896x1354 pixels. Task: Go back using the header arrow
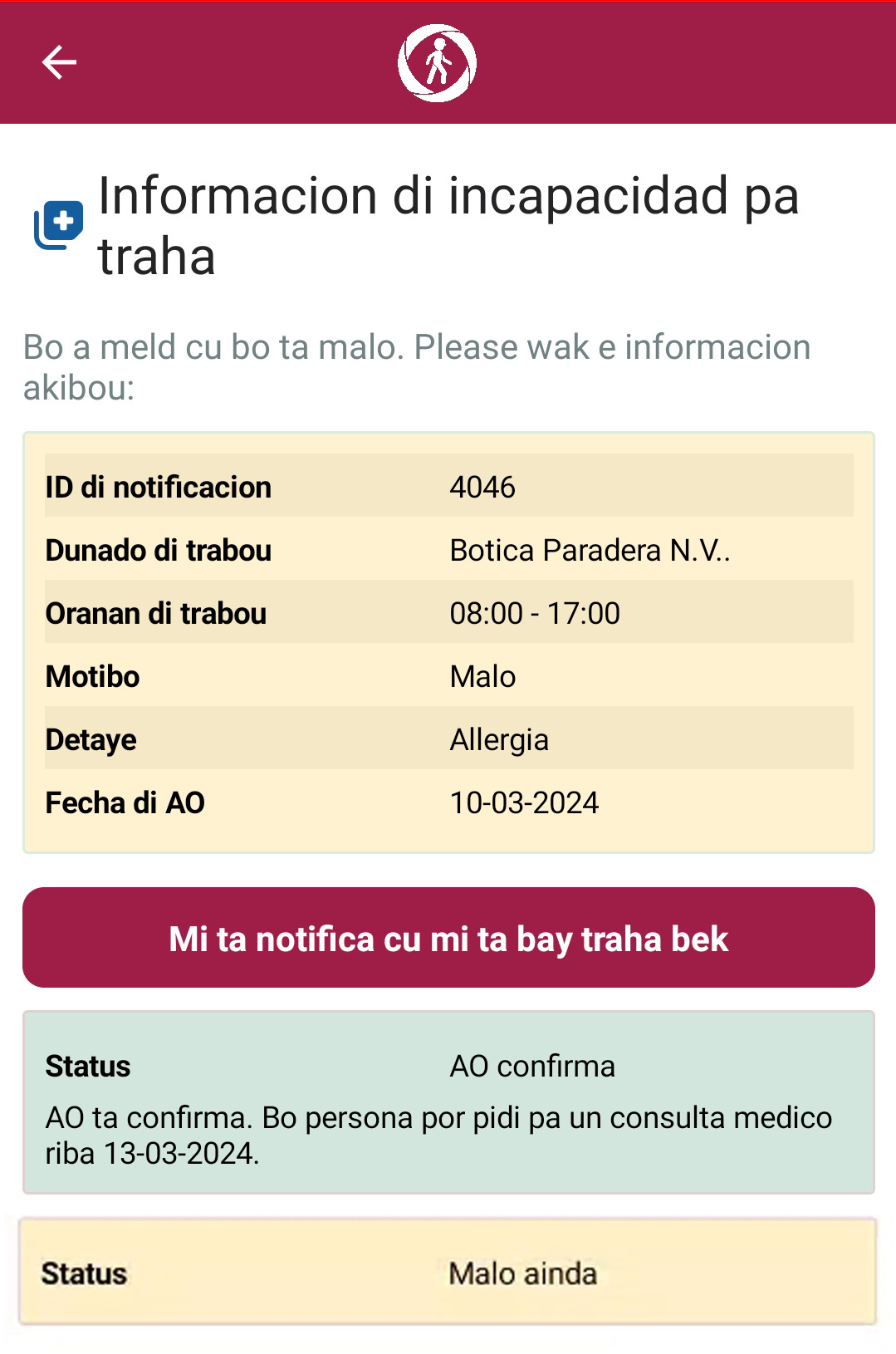point(59,62)
